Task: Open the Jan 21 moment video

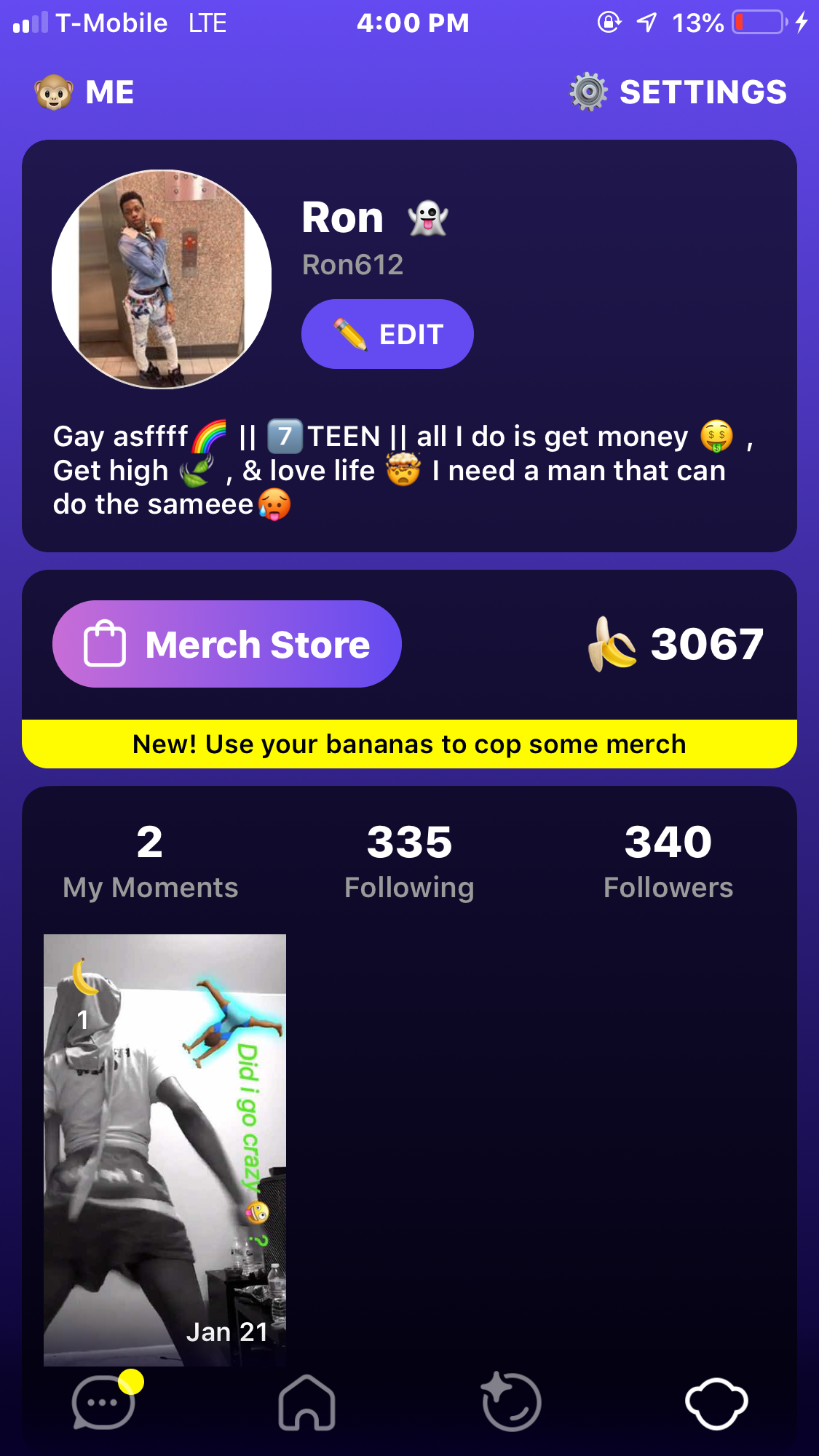Action: click(x=165, y=1150)
